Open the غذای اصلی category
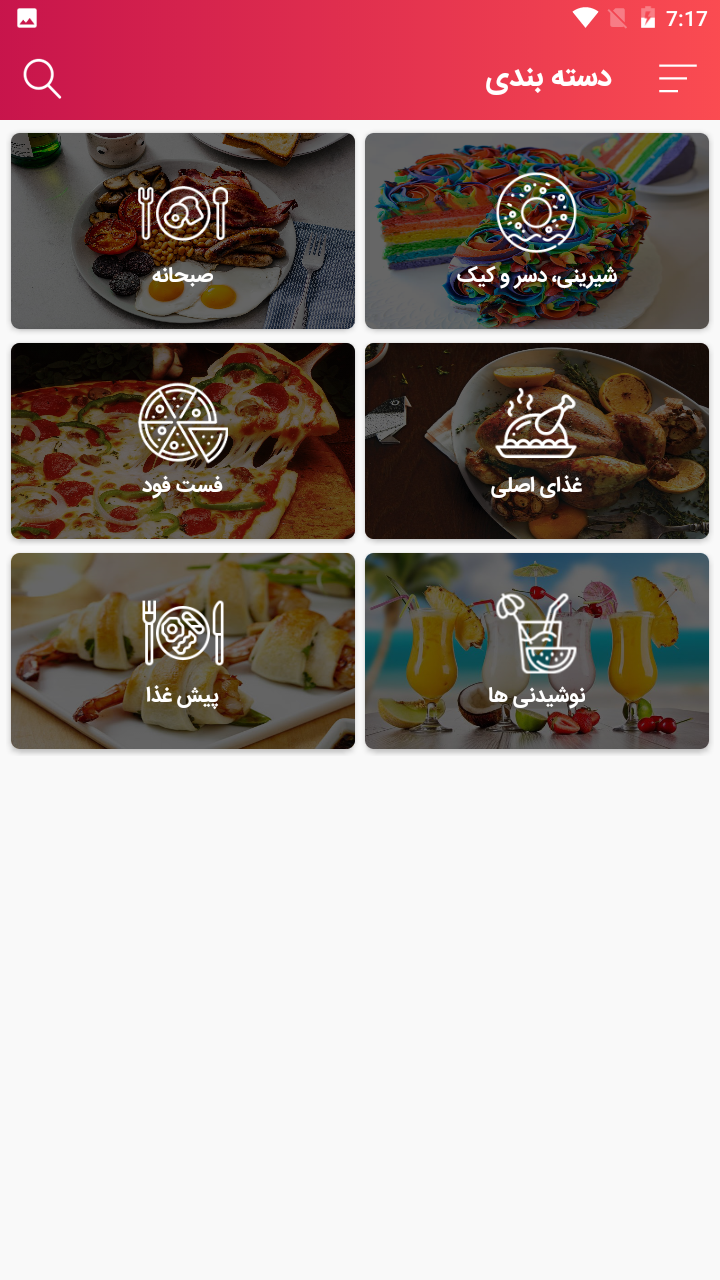 click(537, 441)
